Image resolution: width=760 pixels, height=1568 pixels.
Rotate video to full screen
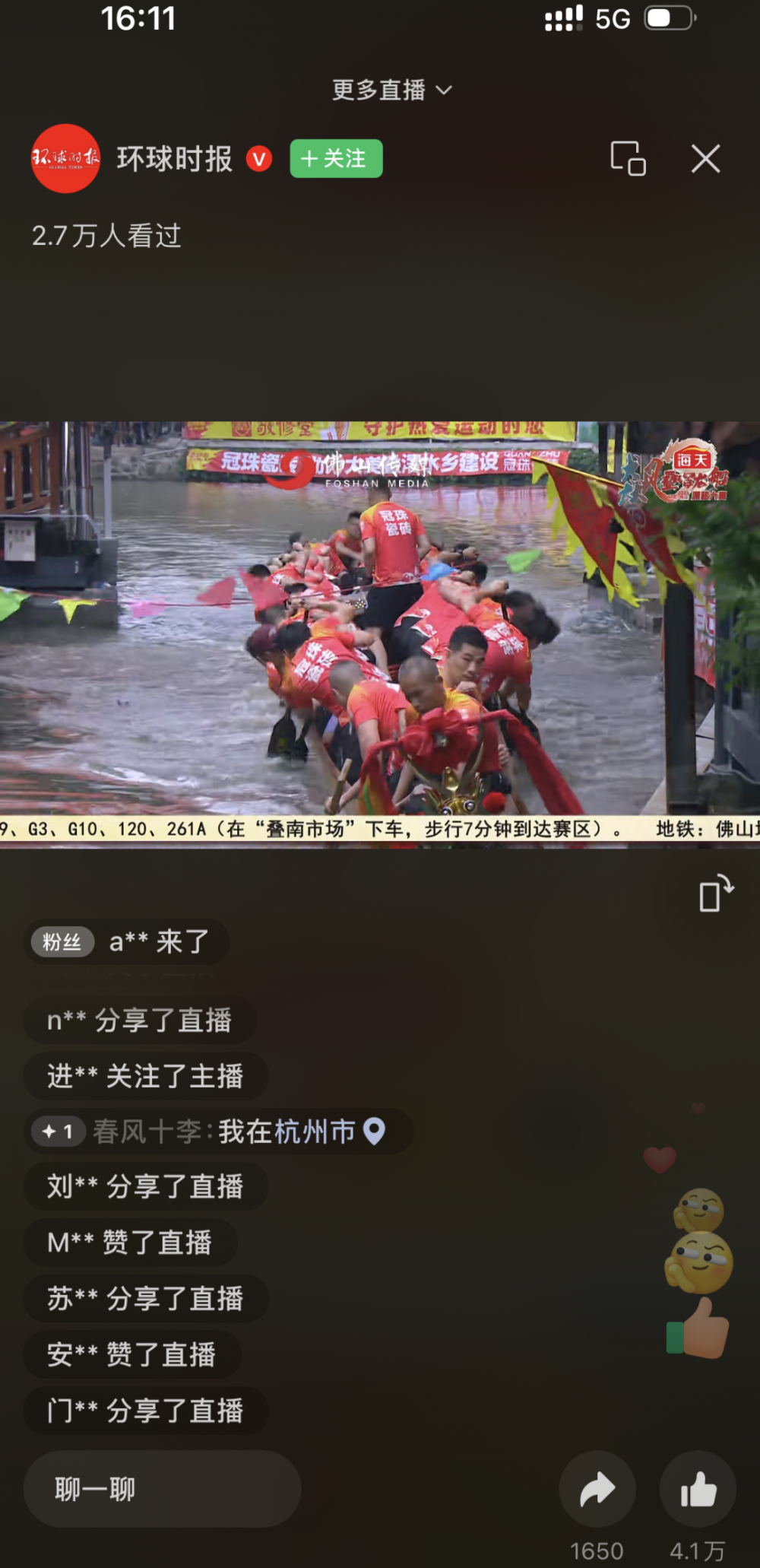point(715,894)
